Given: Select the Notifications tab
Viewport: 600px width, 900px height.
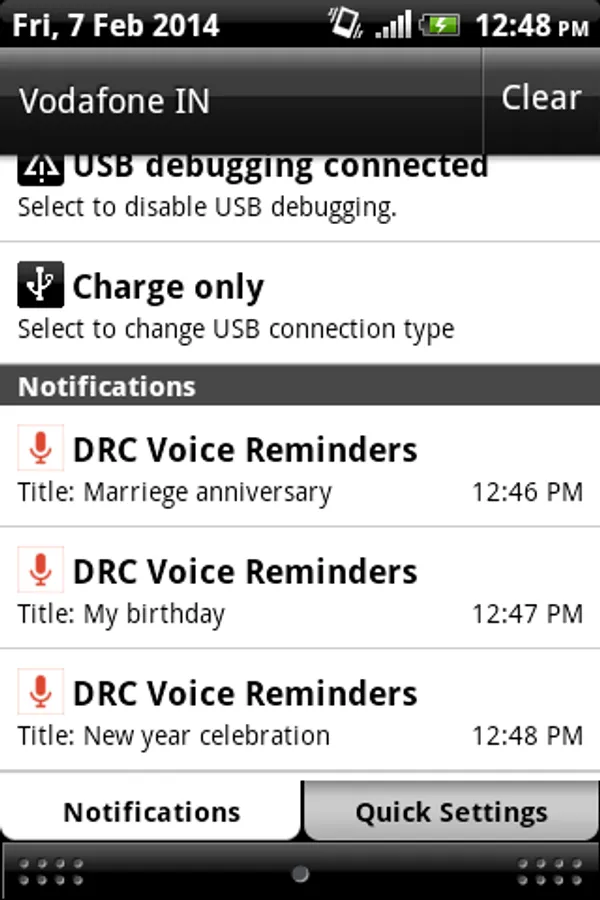Looking at the screenshot, I should (x=151, y=811).
